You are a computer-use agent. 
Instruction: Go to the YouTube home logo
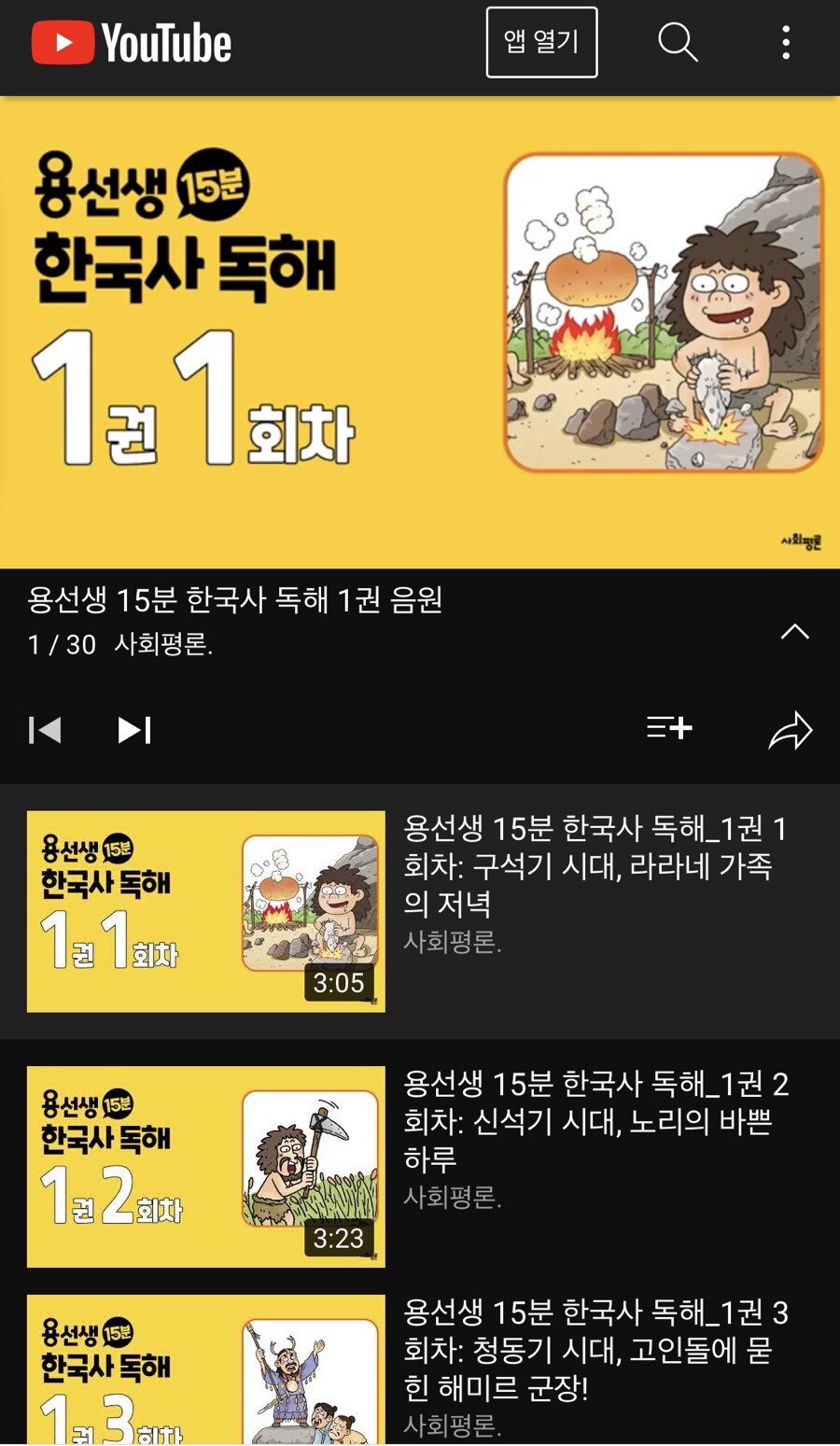(132, 44)
